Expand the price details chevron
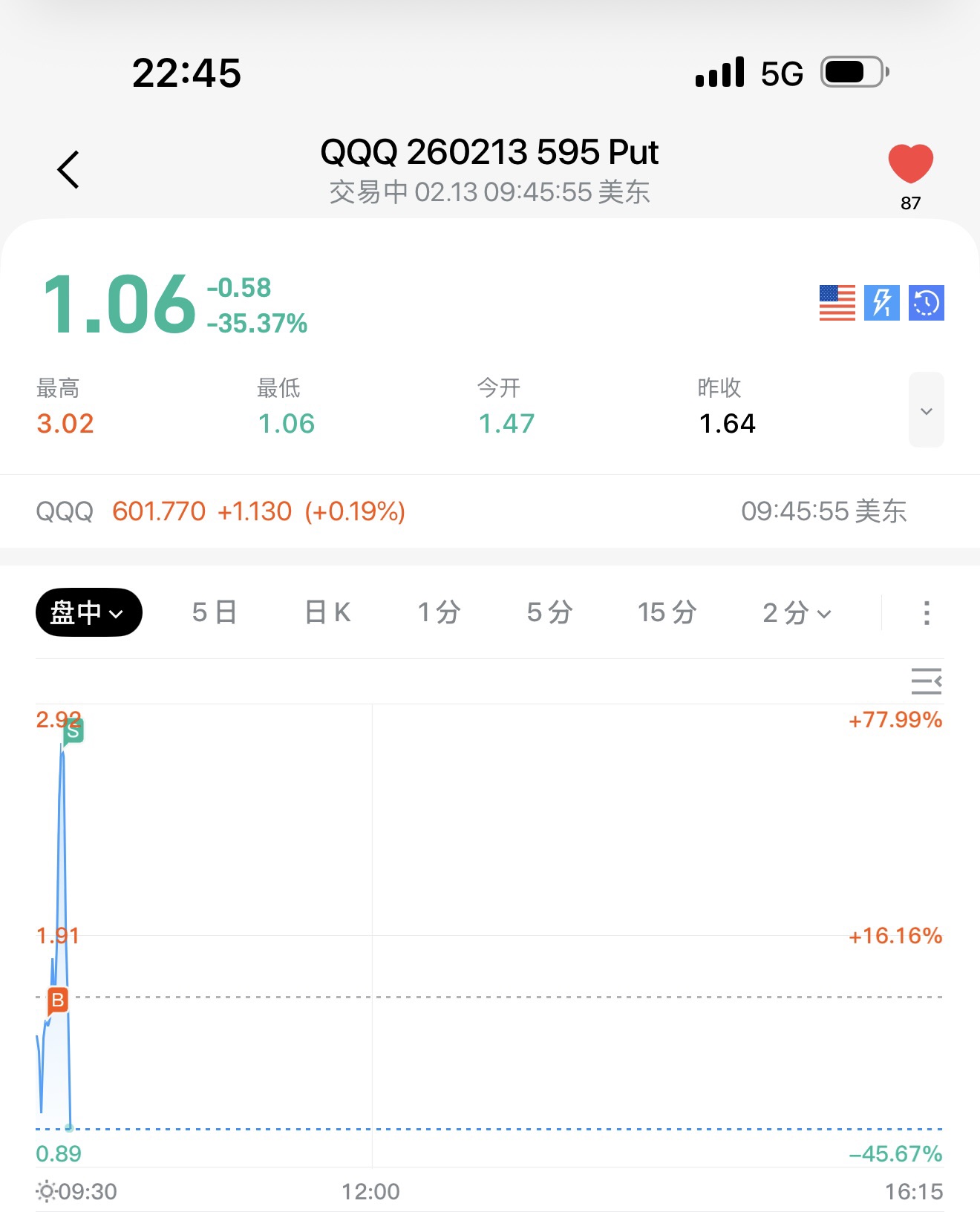This screenshot has height=1212, width=980. (926, 410)
